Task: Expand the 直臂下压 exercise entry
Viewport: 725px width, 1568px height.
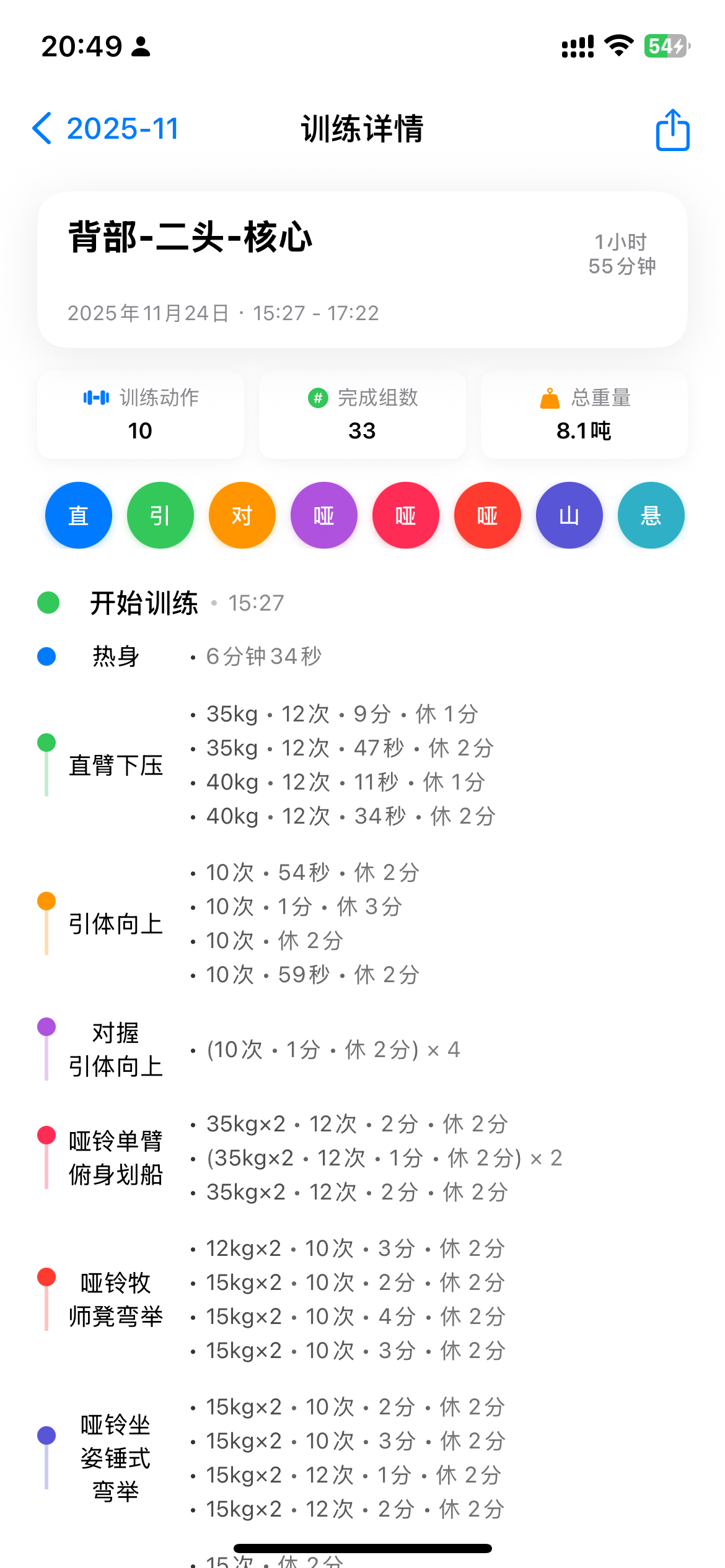Action: tap(116, 766)
